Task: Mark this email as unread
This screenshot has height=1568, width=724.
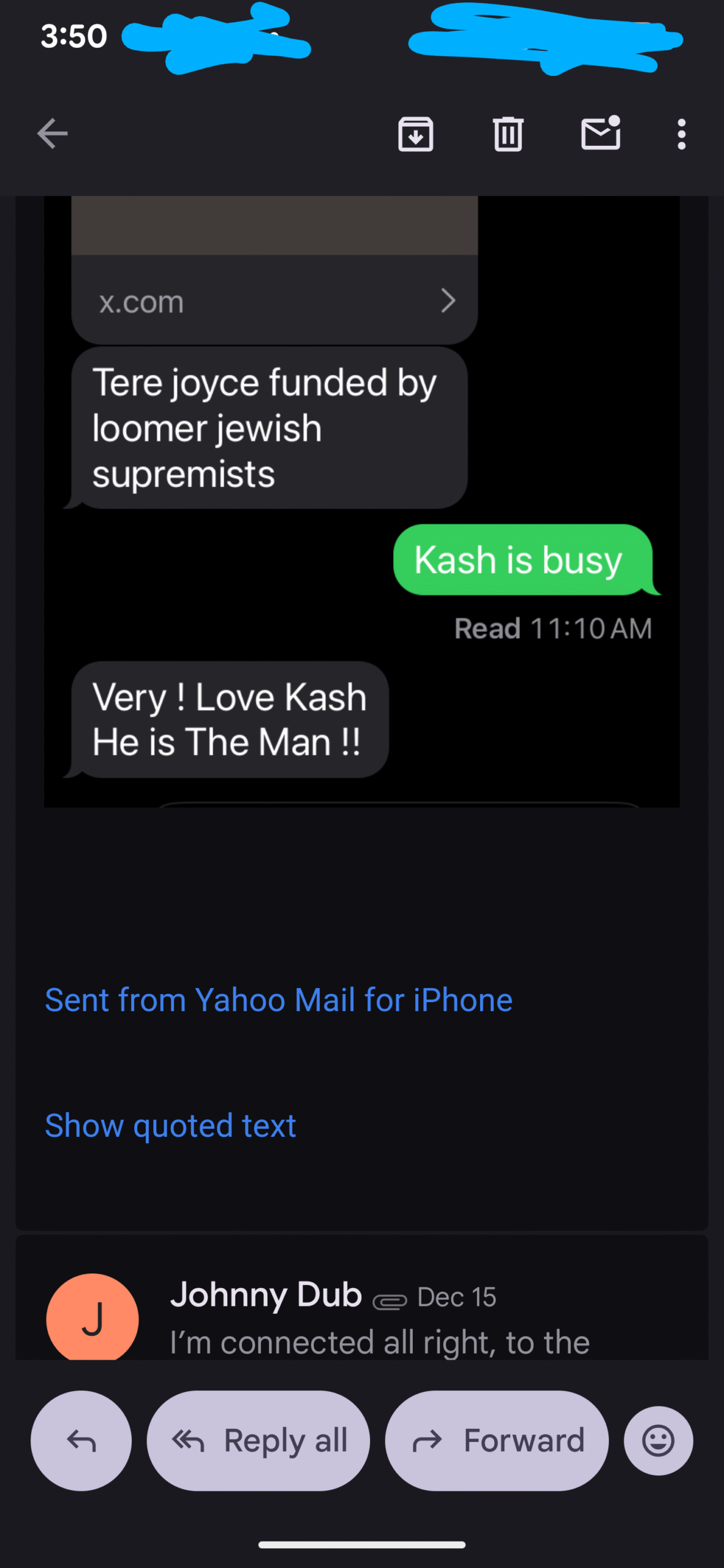Action: (x=600, y=134)
